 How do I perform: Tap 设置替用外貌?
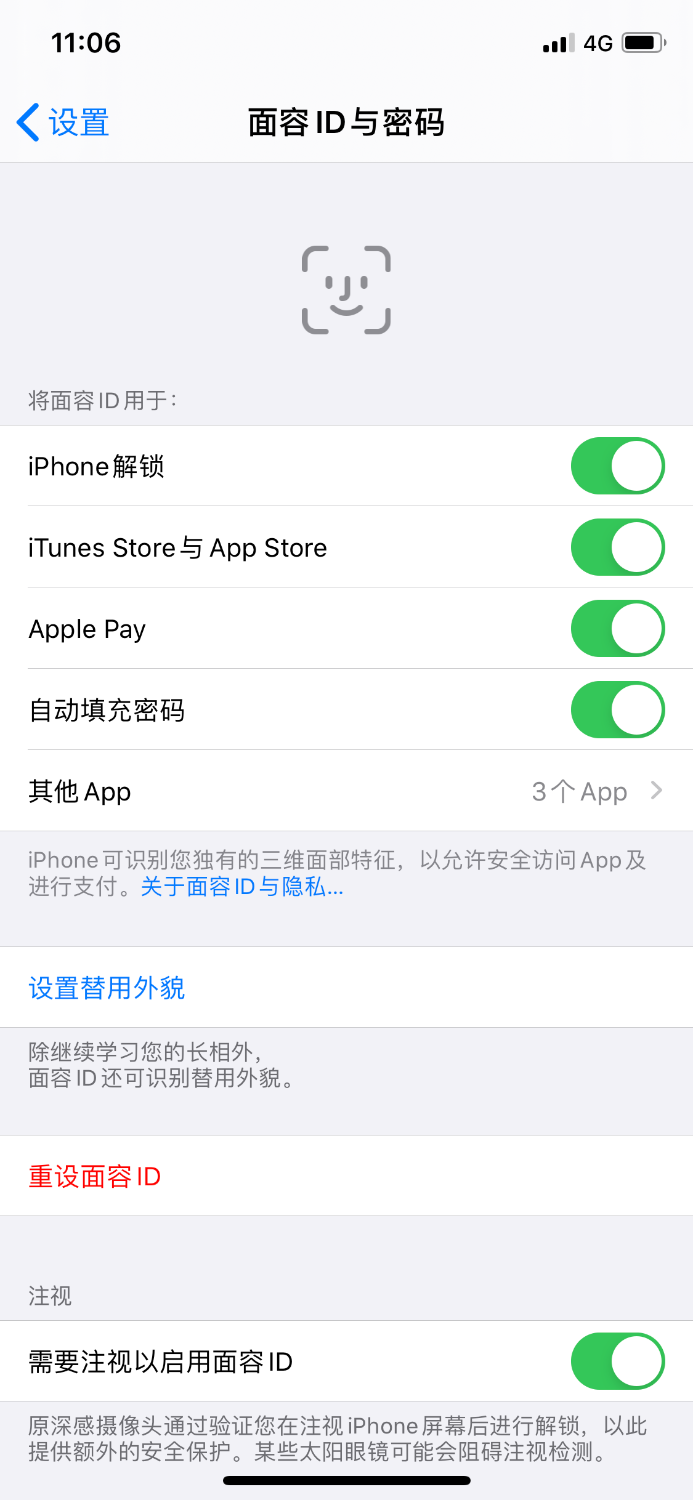[x=346, y=987]
